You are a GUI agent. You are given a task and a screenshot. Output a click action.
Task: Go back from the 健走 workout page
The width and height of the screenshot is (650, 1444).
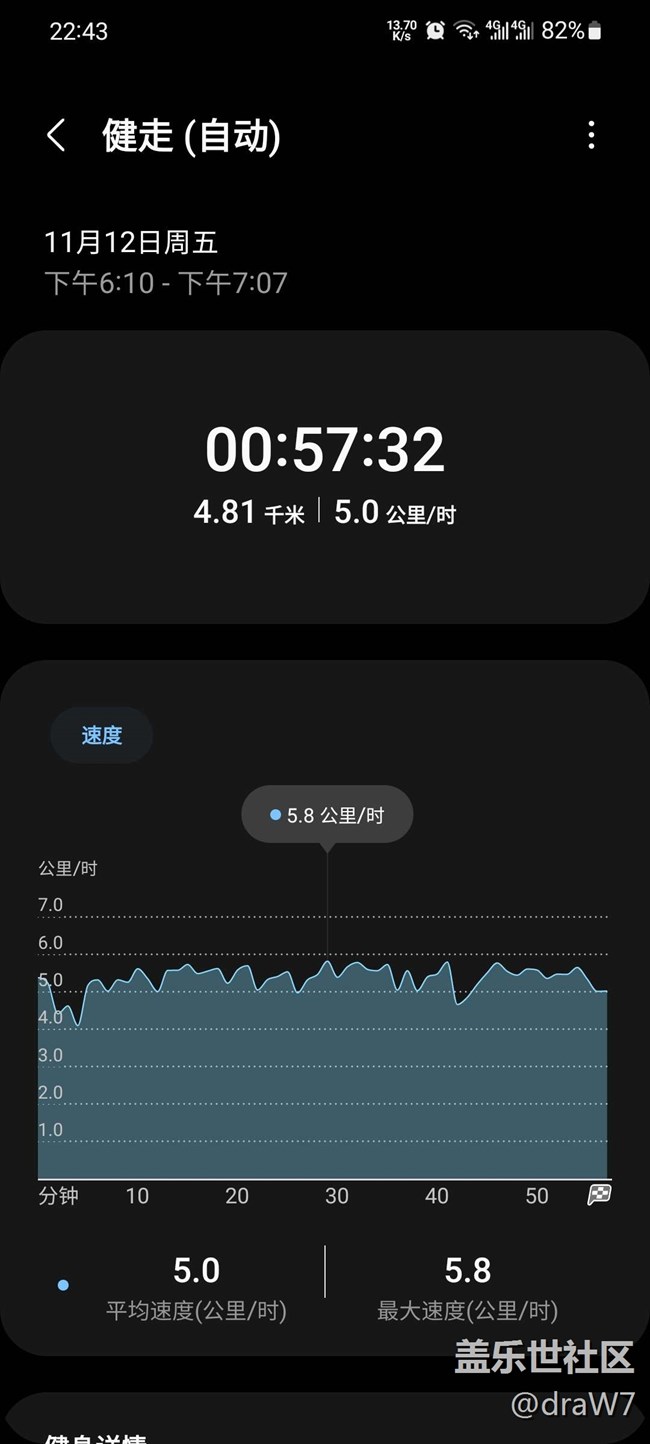[x=57, y=135]
